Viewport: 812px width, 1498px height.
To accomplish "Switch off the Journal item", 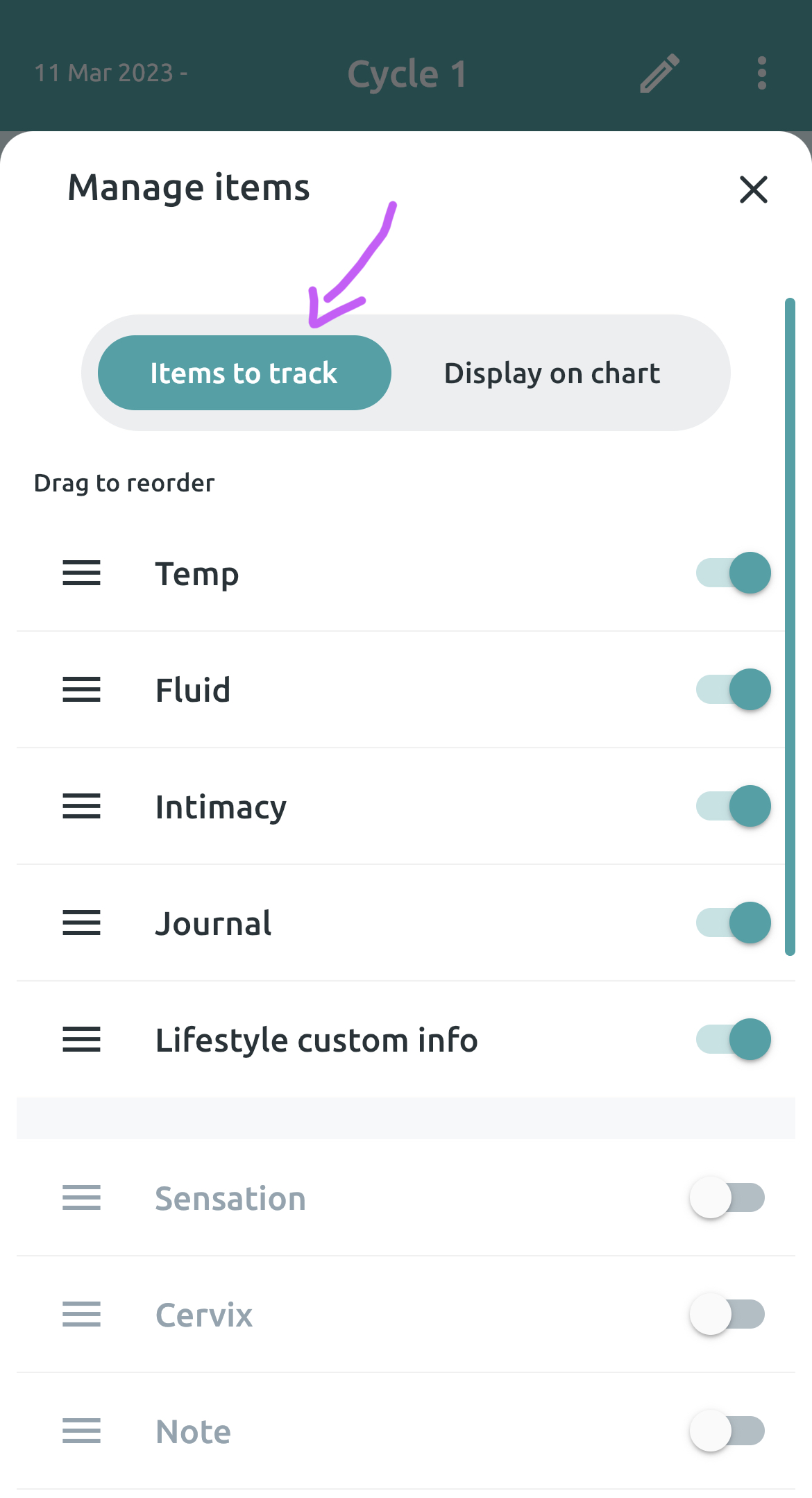I will click(733, 923).
